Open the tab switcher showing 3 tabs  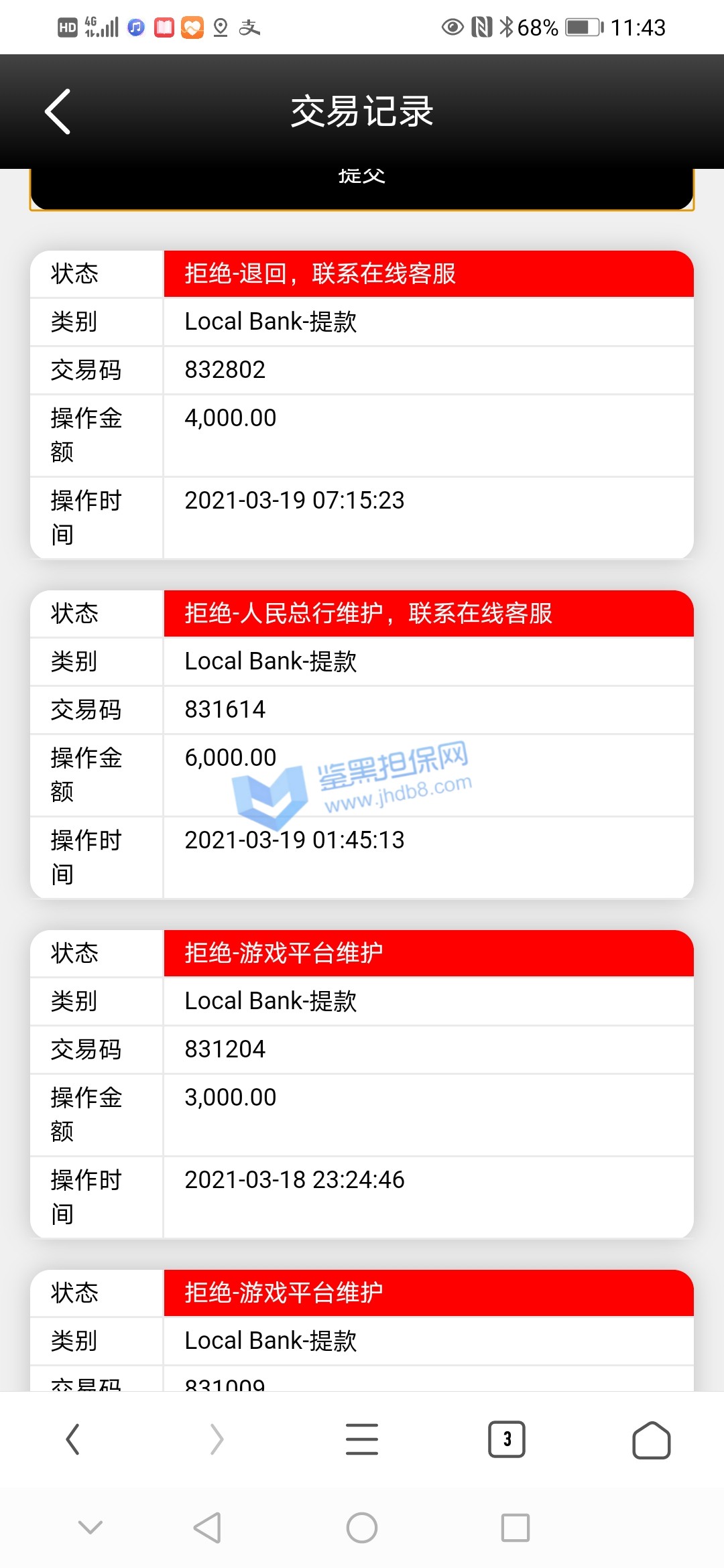pos(507,1439)
